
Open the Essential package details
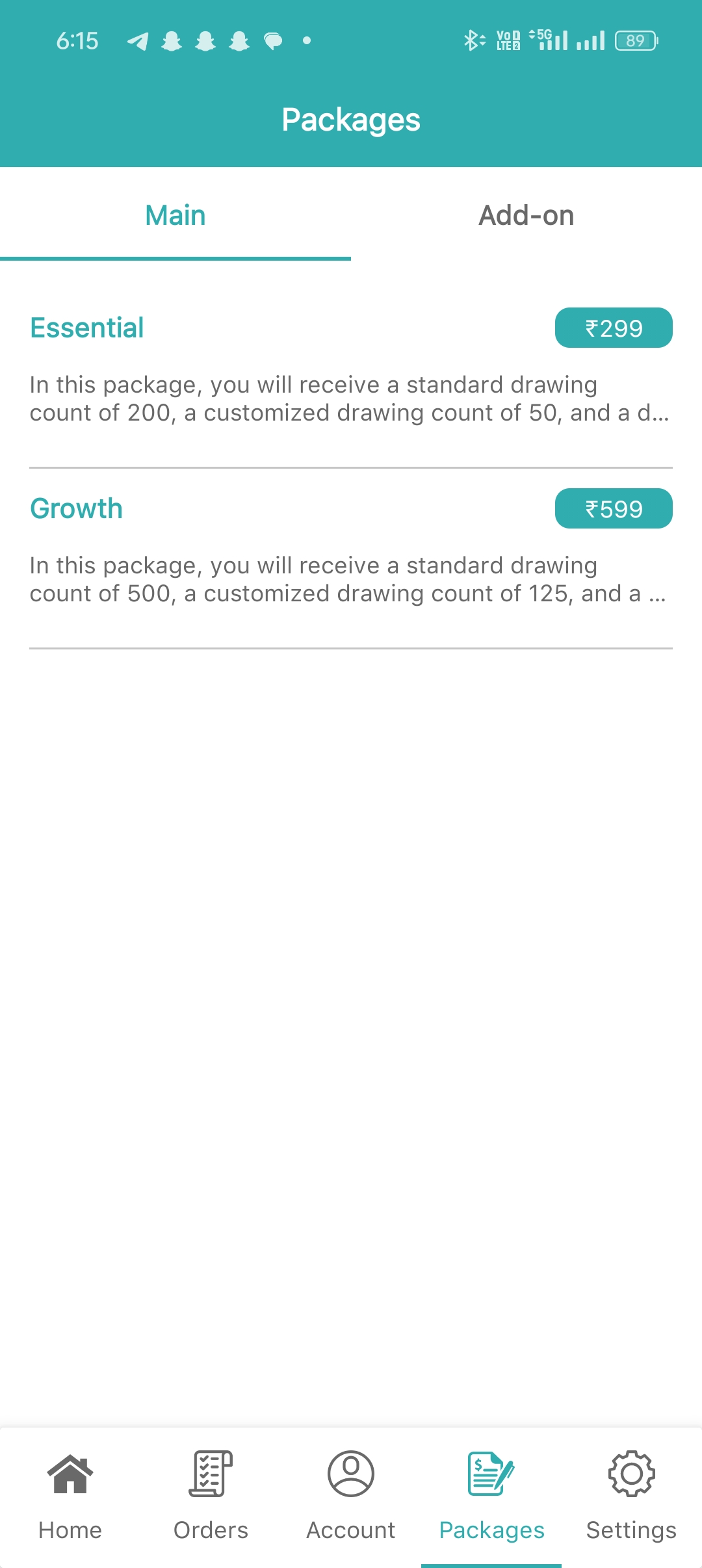pyautogui.click(x=87, y=328)
